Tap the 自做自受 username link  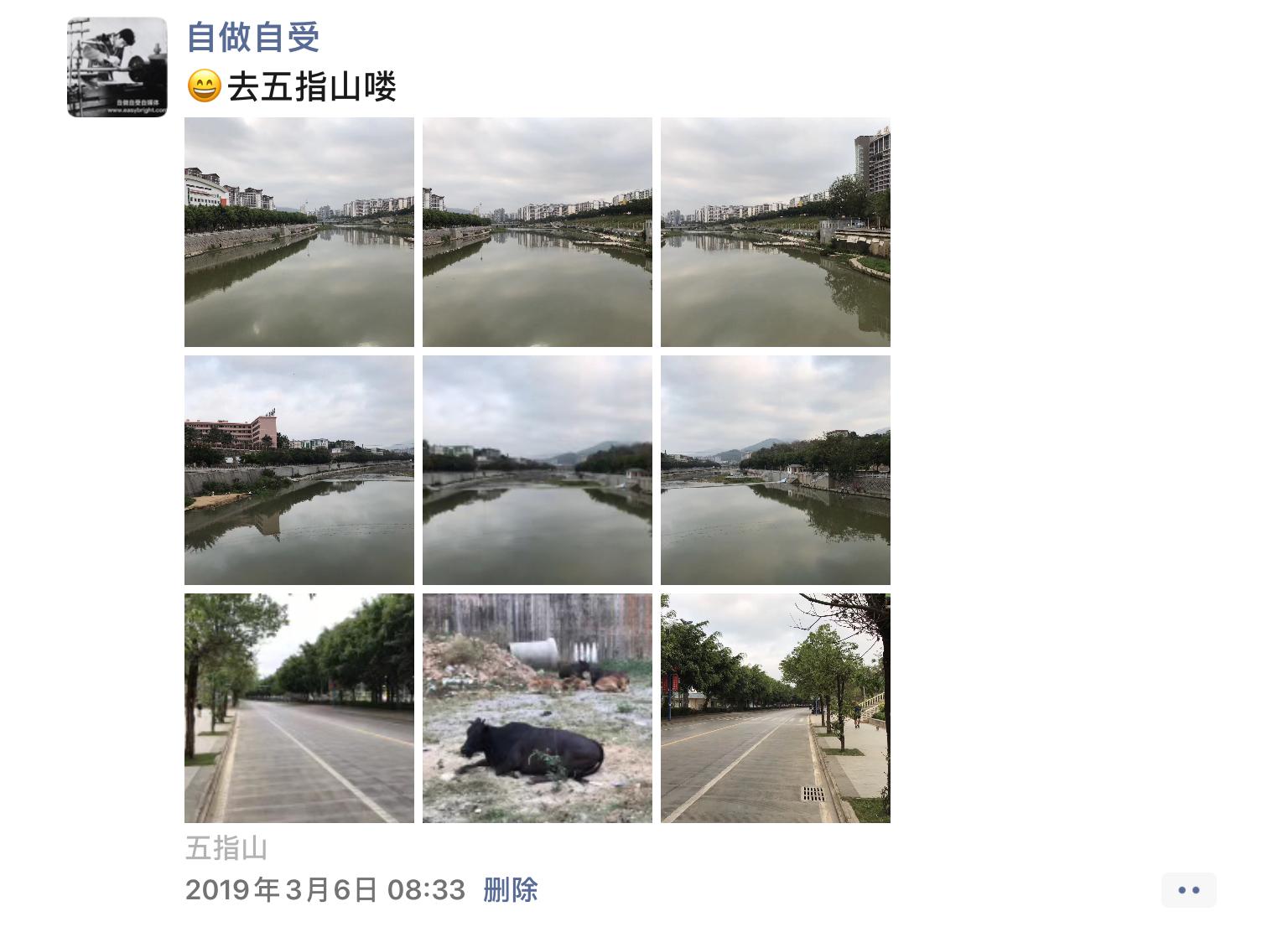click(x=252, y=37)
